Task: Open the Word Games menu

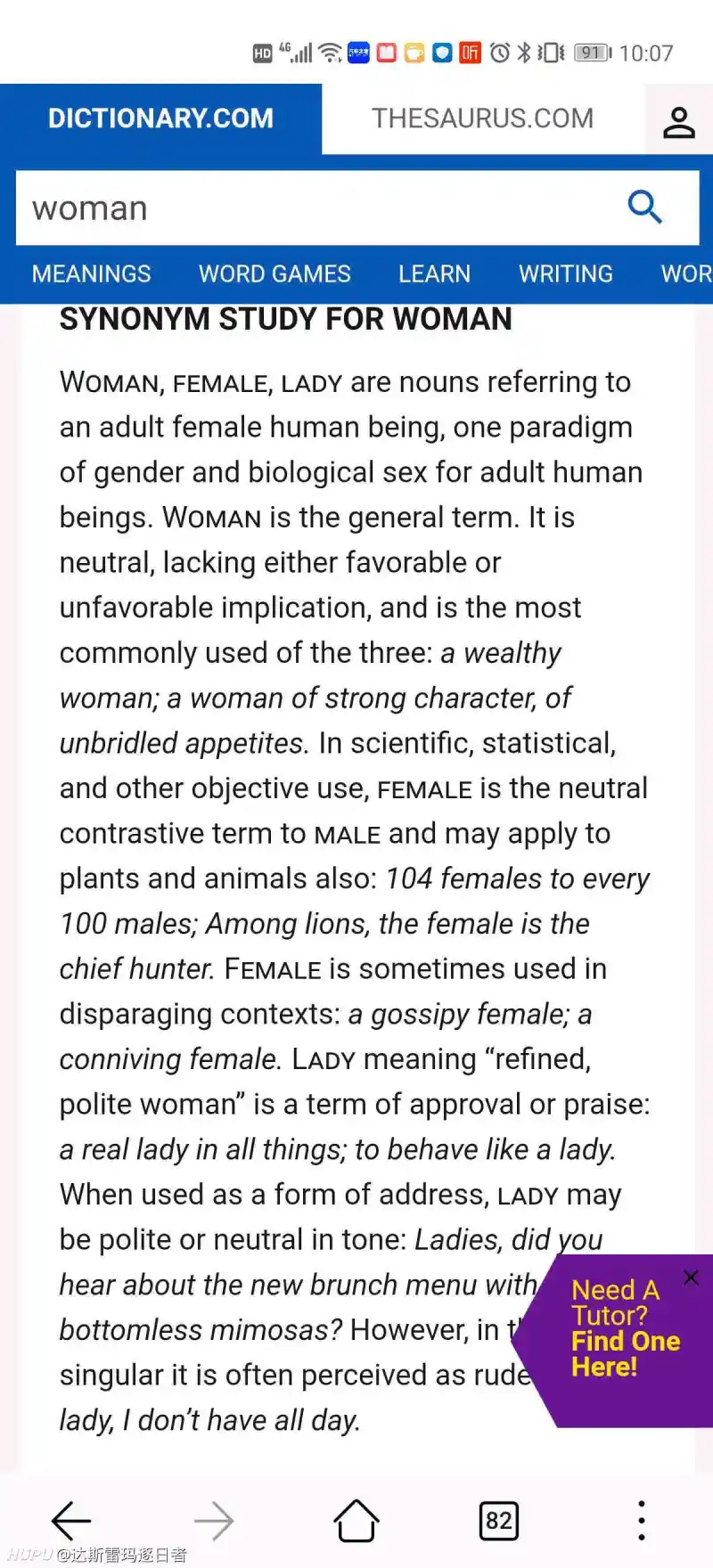Action: point(275,274)
